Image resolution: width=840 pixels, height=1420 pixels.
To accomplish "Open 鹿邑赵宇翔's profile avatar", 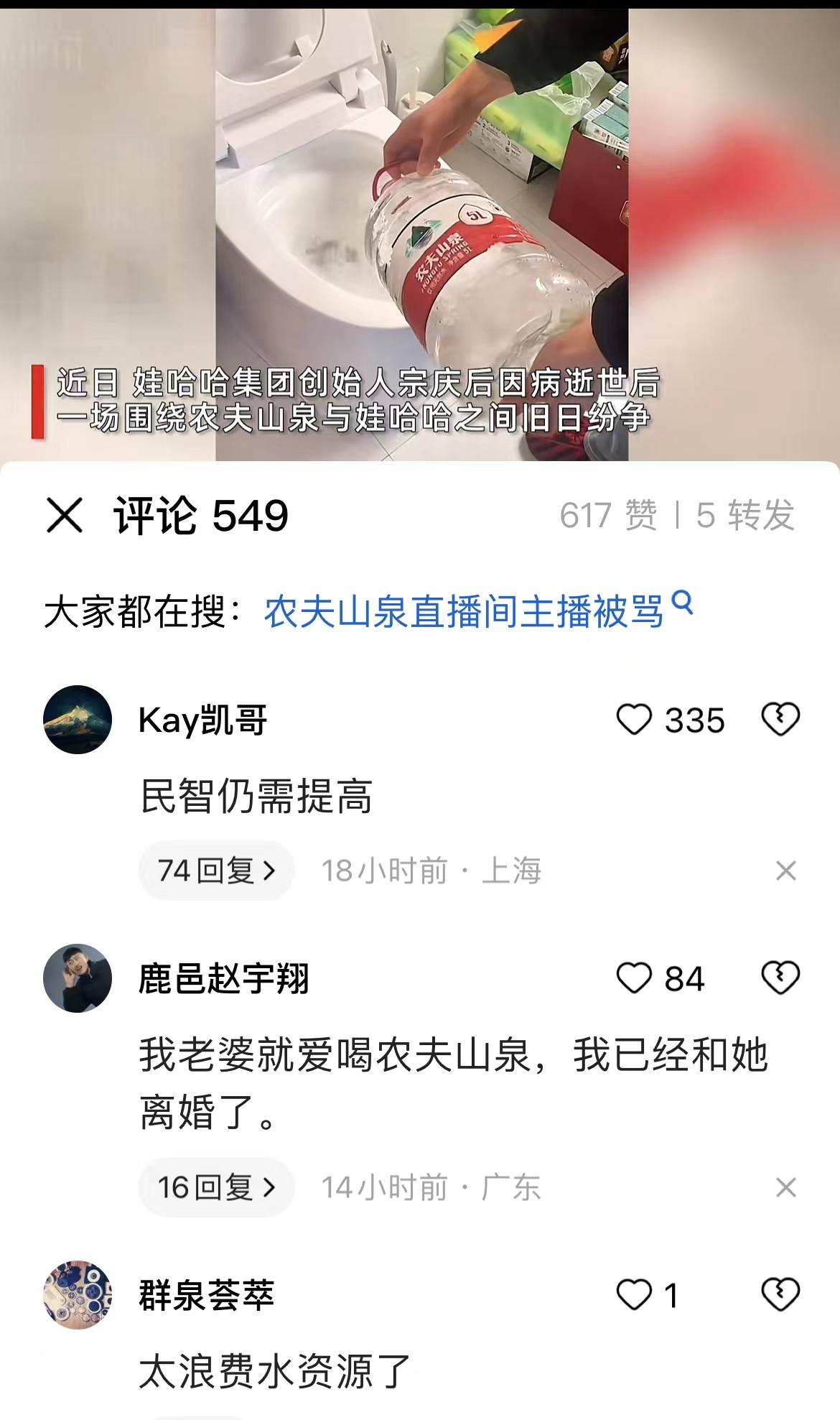I will 78,978.
